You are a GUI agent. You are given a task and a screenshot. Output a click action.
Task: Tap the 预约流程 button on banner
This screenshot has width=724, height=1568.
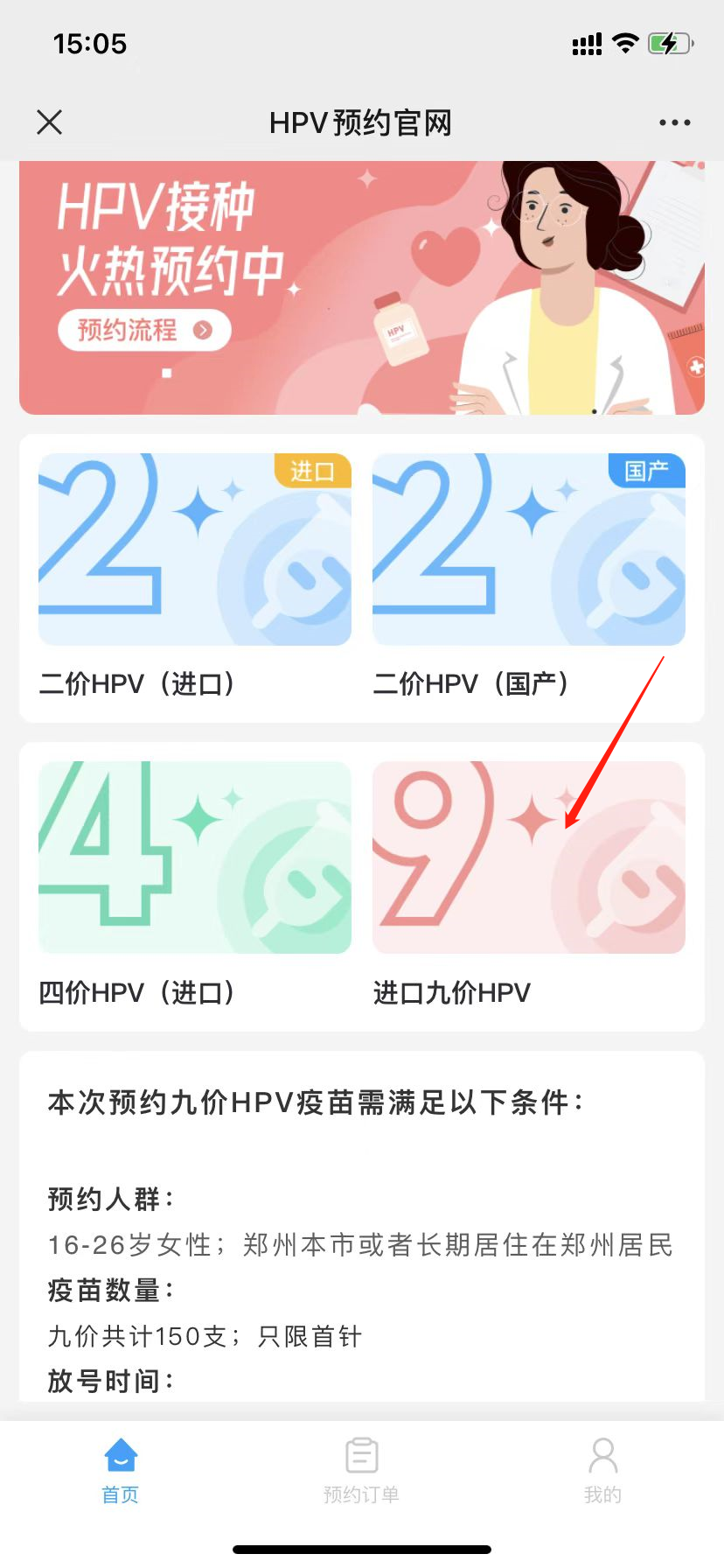click(x=144, y=330)
